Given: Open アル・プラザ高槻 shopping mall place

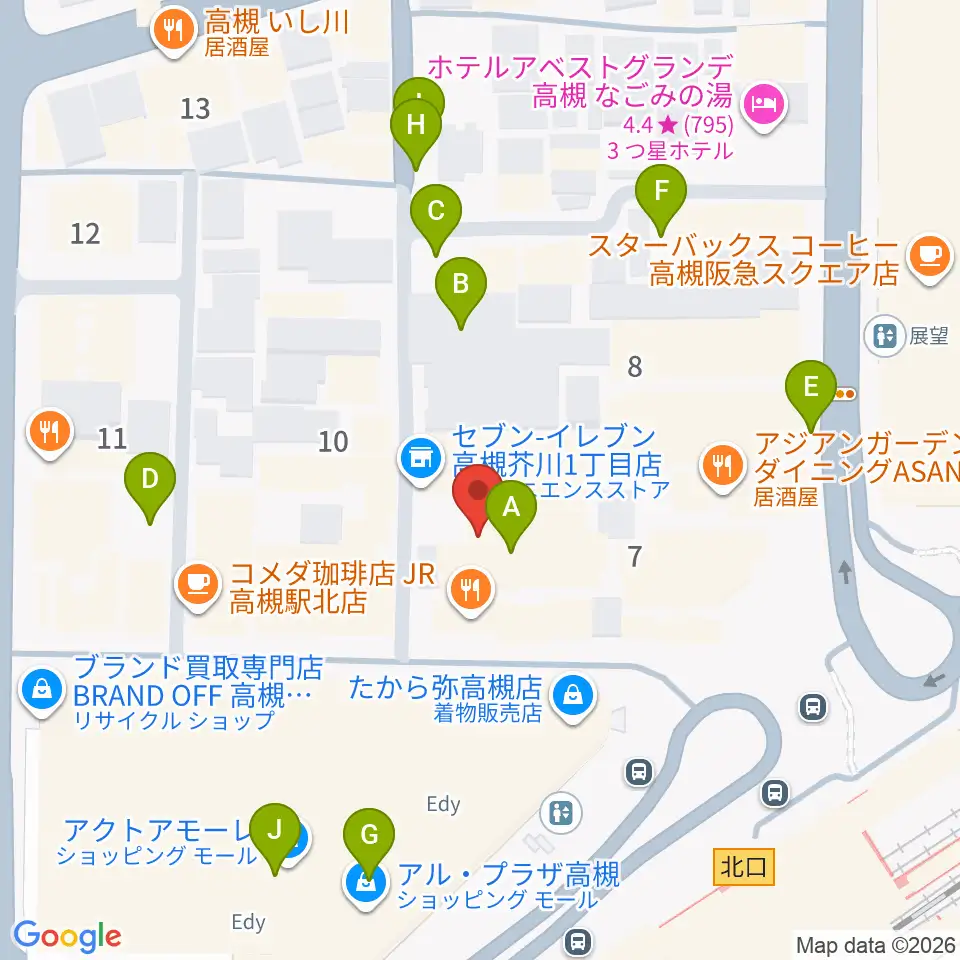Looking at the screenshot, I should click(x=366, y=883).
